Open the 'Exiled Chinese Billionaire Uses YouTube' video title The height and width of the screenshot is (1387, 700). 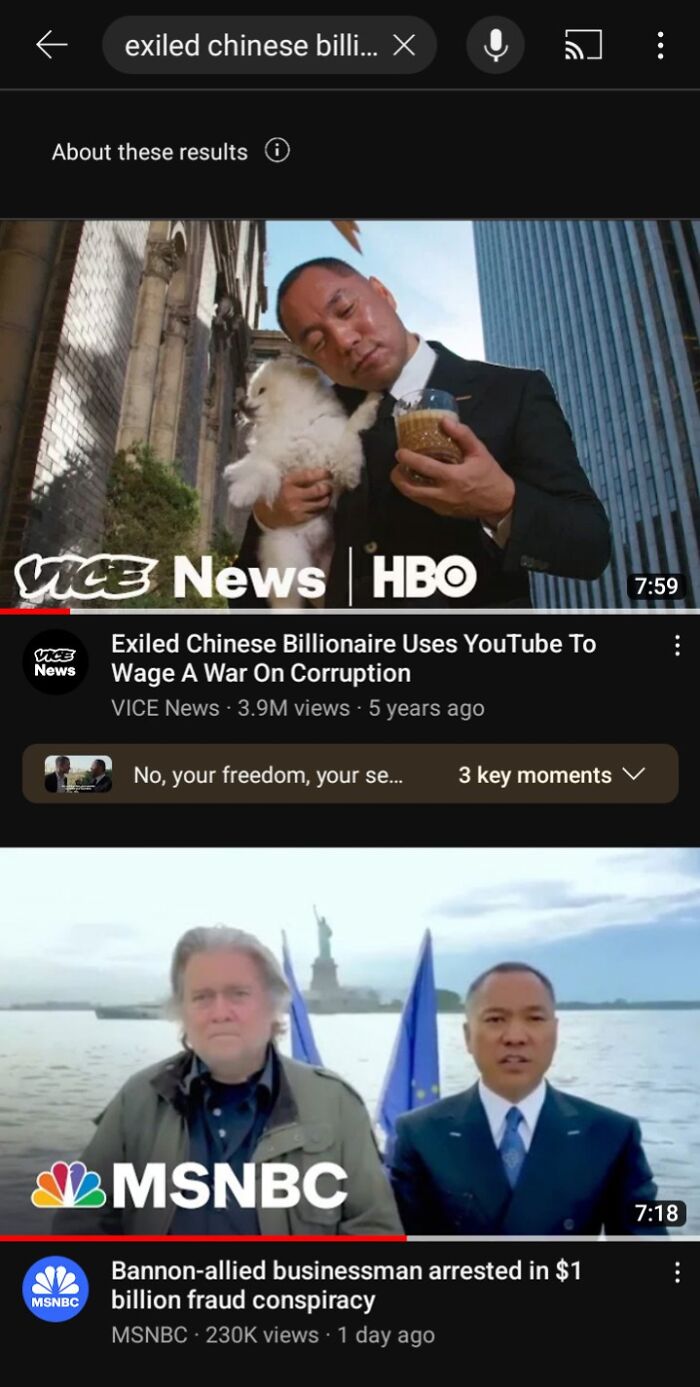click(x=353, y=658)
